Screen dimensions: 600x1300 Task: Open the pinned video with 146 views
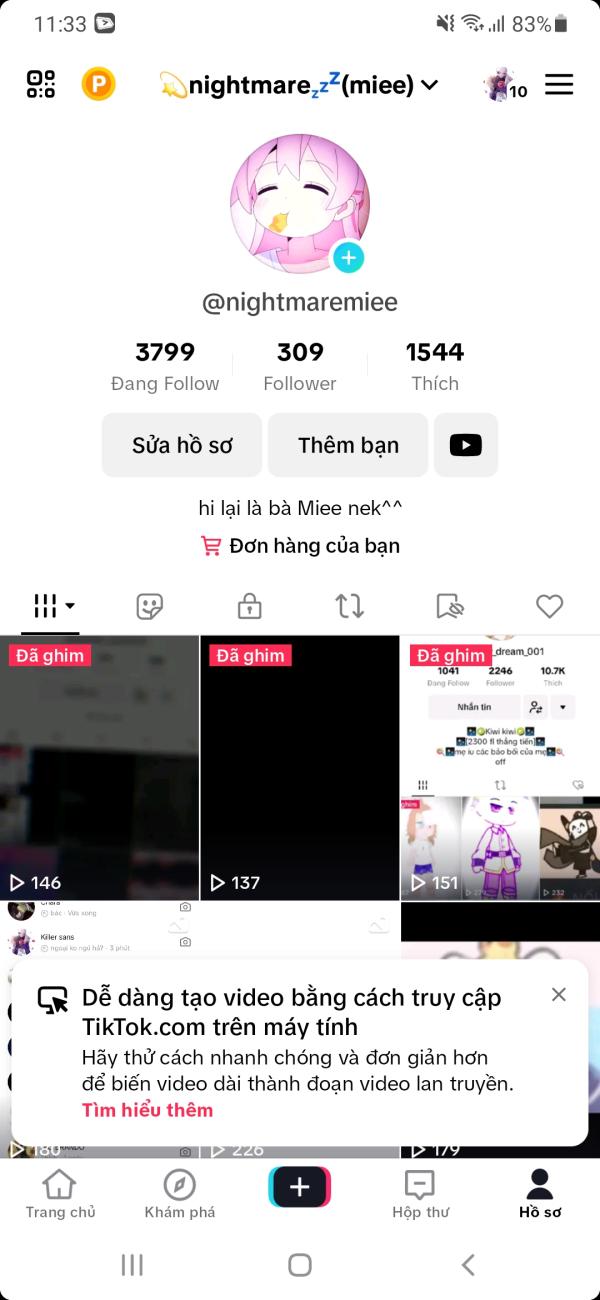click(100, 768)
